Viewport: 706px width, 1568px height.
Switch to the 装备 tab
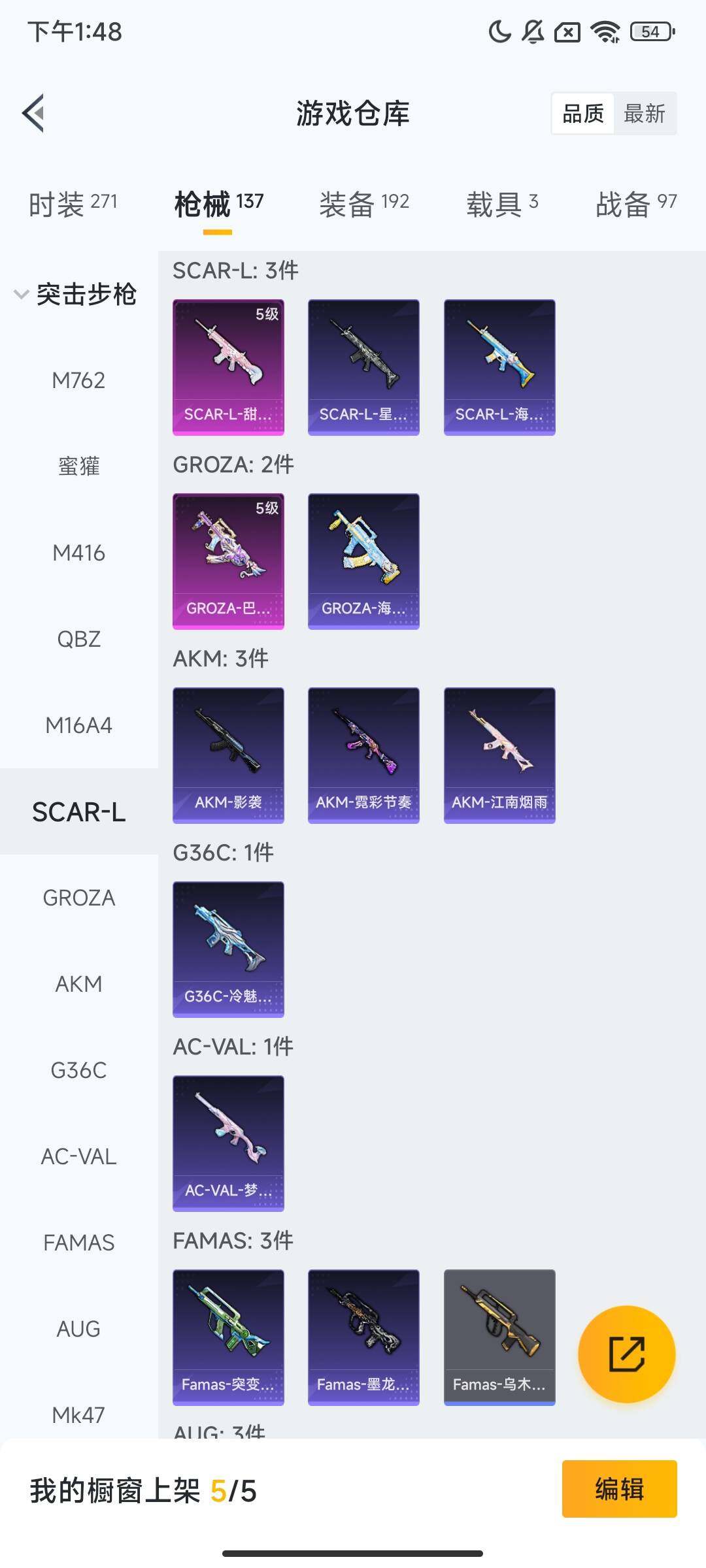click(363, 204)
